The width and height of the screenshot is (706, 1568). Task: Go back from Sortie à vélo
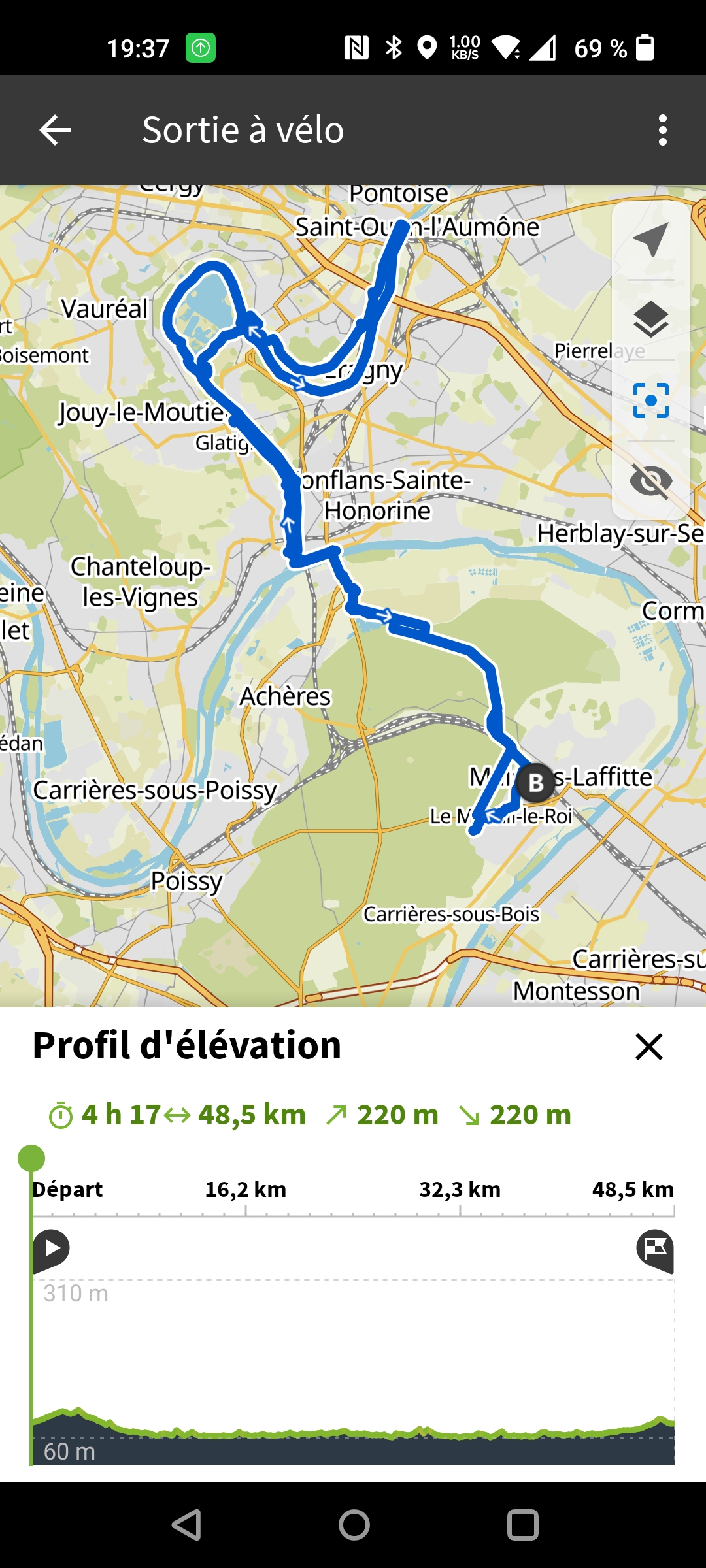click(x=55, y=130)
